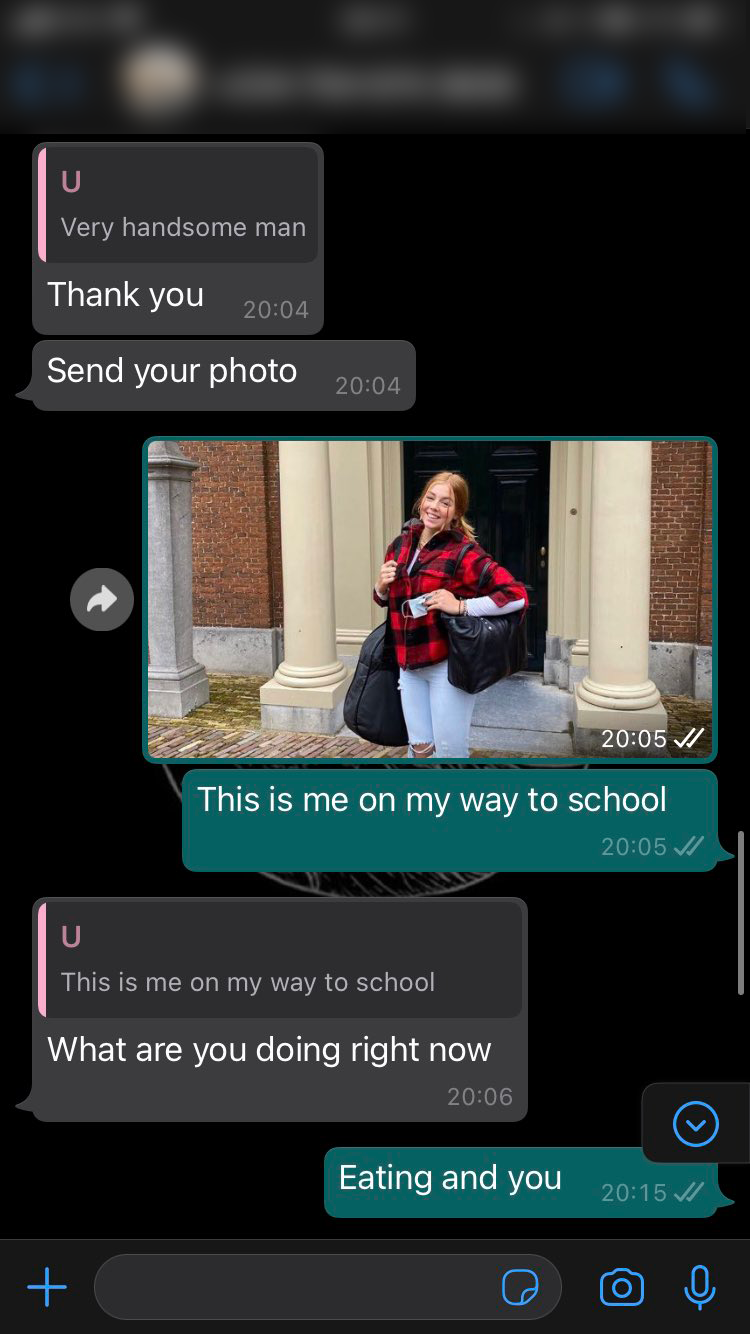The width and height of the screenshot is (750, 1334).
Task: Open the camera to take a photo
Action: tap(621, 1287)
